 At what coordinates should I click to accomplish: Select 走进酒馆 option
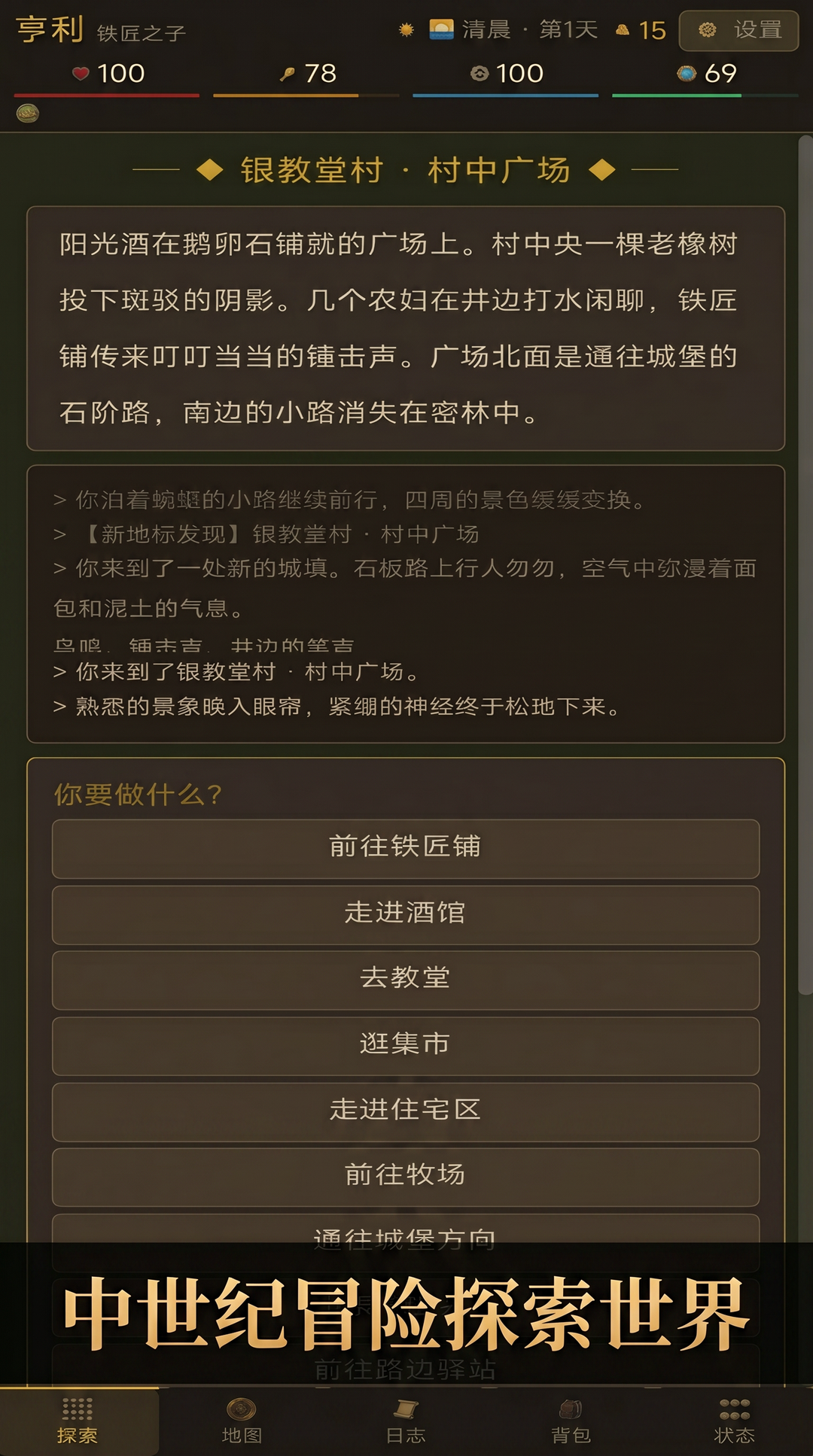[x=405, y=913]
